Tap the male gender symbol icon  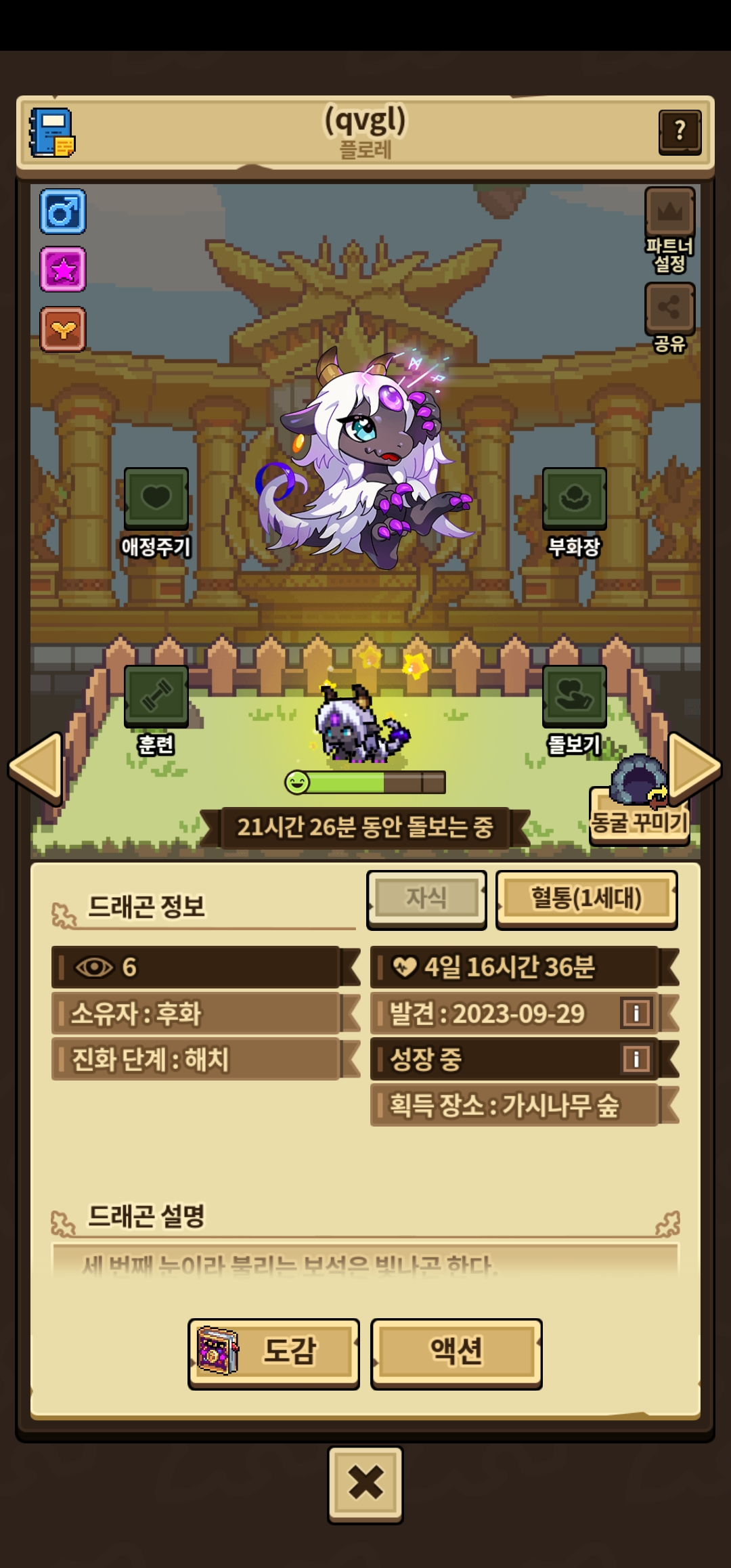pyautogui.click(x=63, y=212)
